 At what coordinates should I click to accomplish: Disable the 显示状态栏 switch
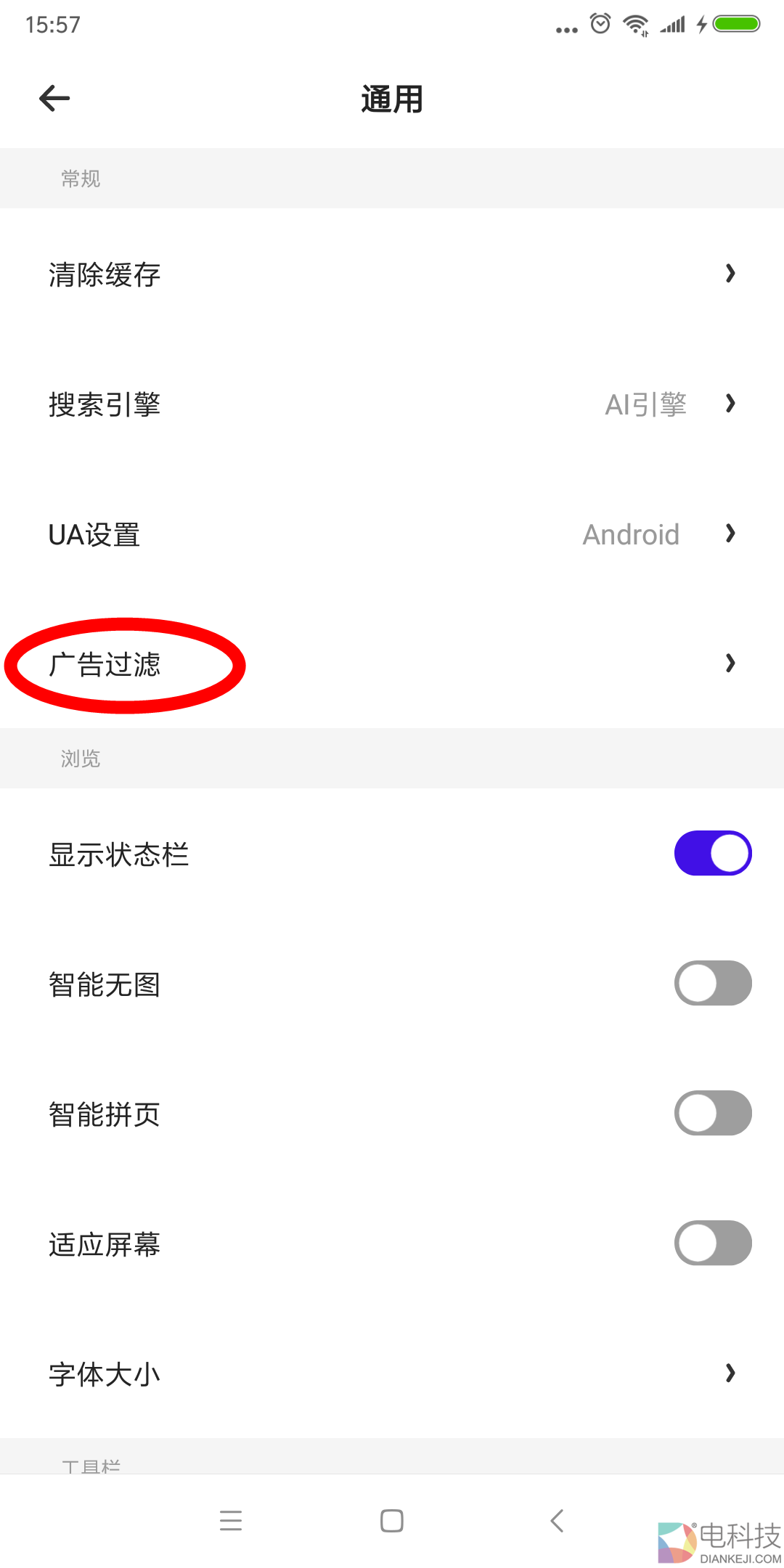(x=712, y=853)
